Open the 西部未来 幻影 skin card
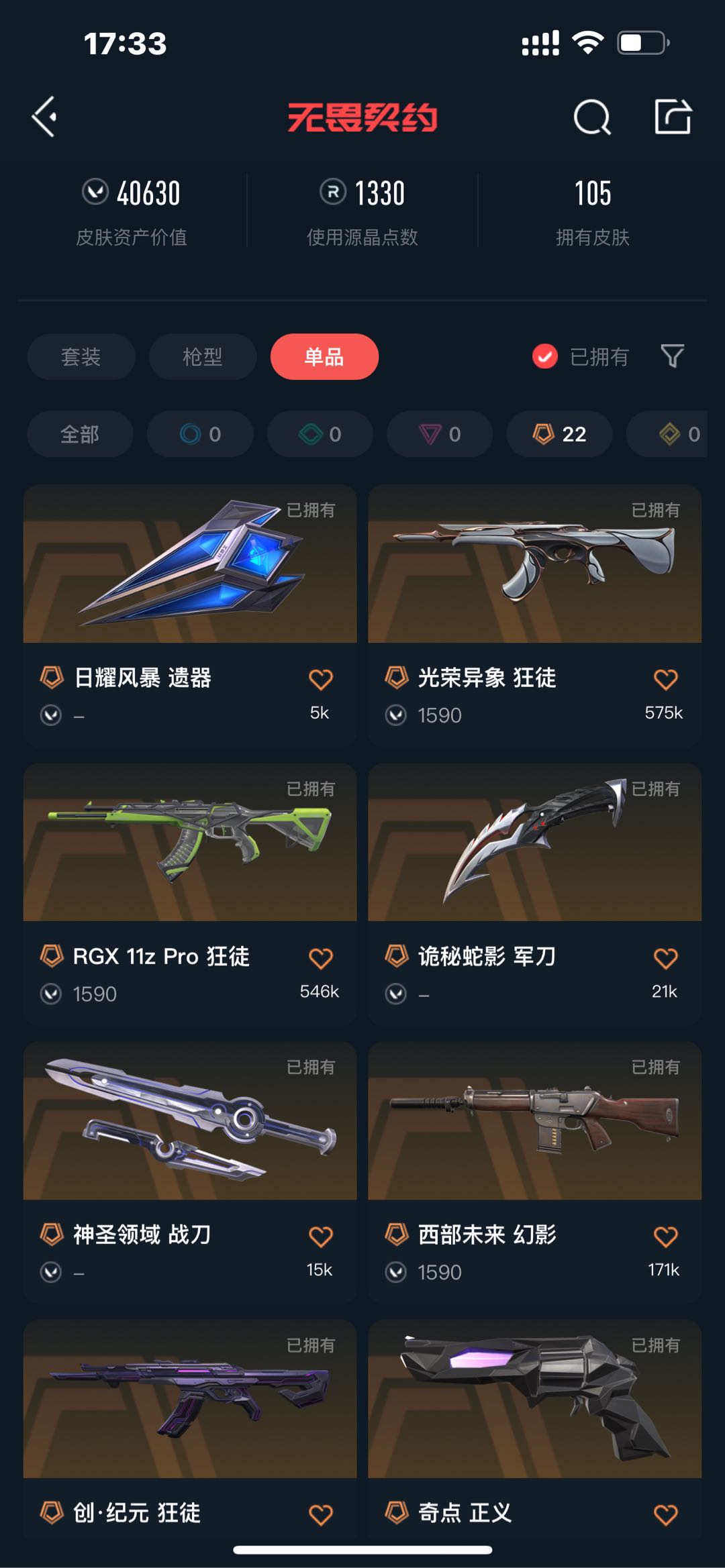Screen dimensions: 725x1568 tap(534, 1122)
